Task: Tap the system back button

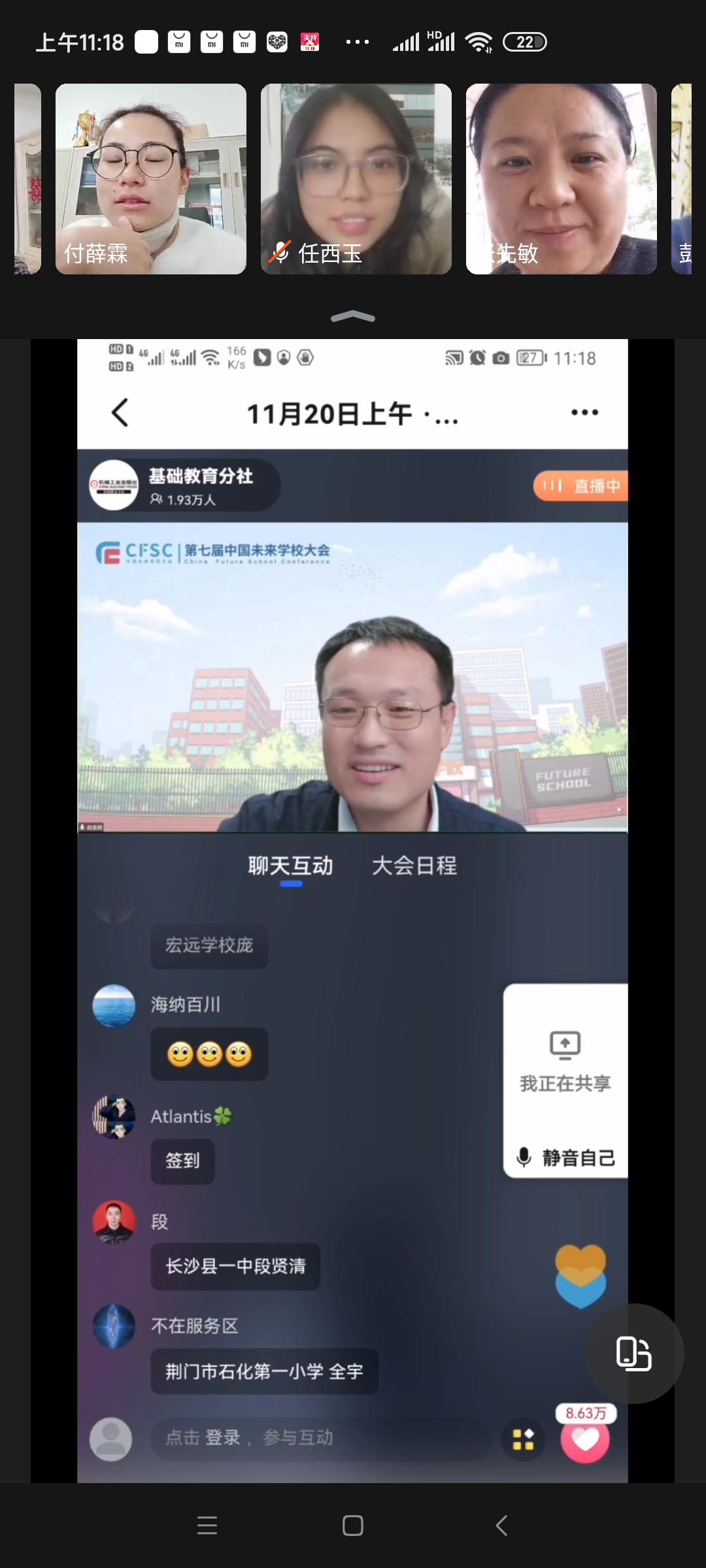Action: 501,1526
